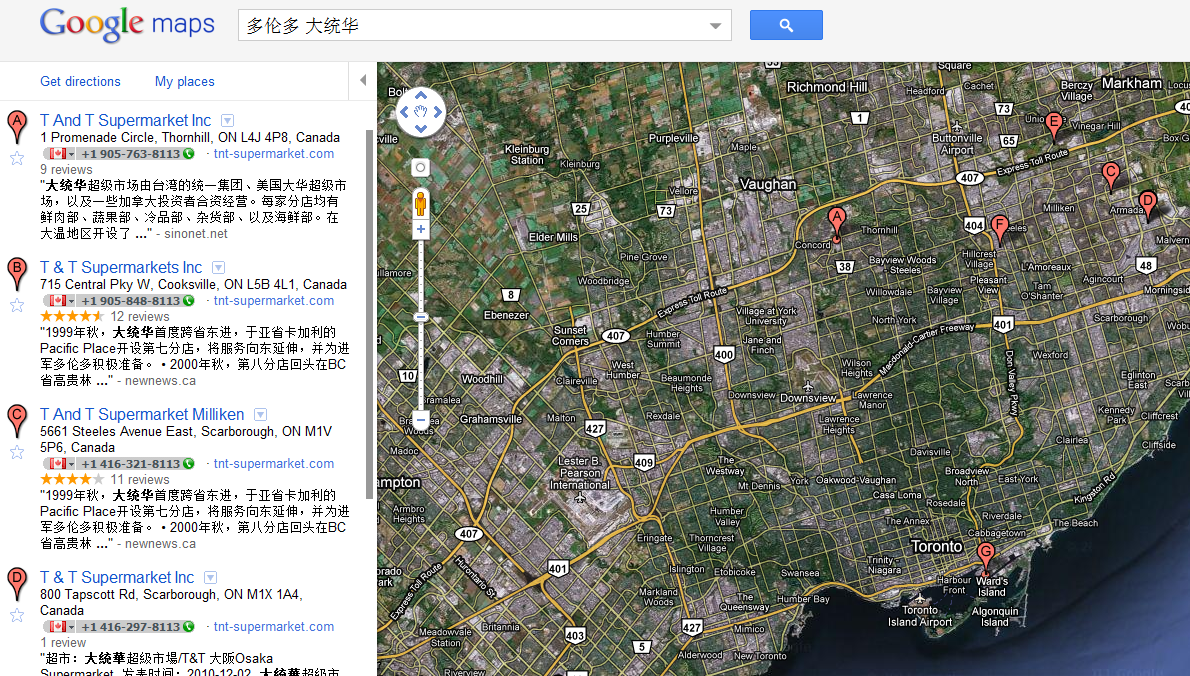Select the Pegman Street View icon
The image size is (1190, 676).
(x=421, y=201)
